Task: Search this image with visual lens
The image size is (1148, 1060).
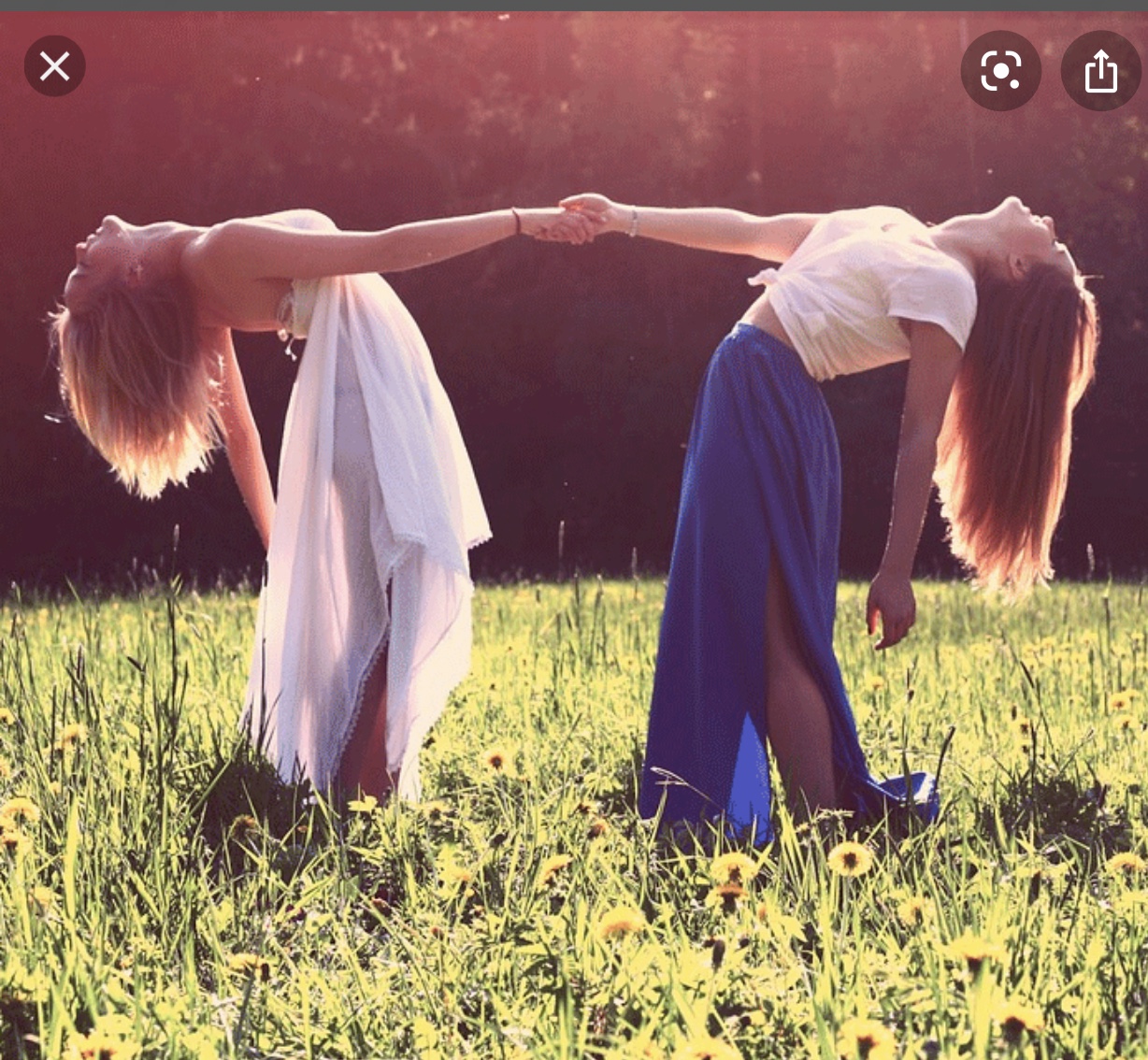Action: (x=1000, y=71)
